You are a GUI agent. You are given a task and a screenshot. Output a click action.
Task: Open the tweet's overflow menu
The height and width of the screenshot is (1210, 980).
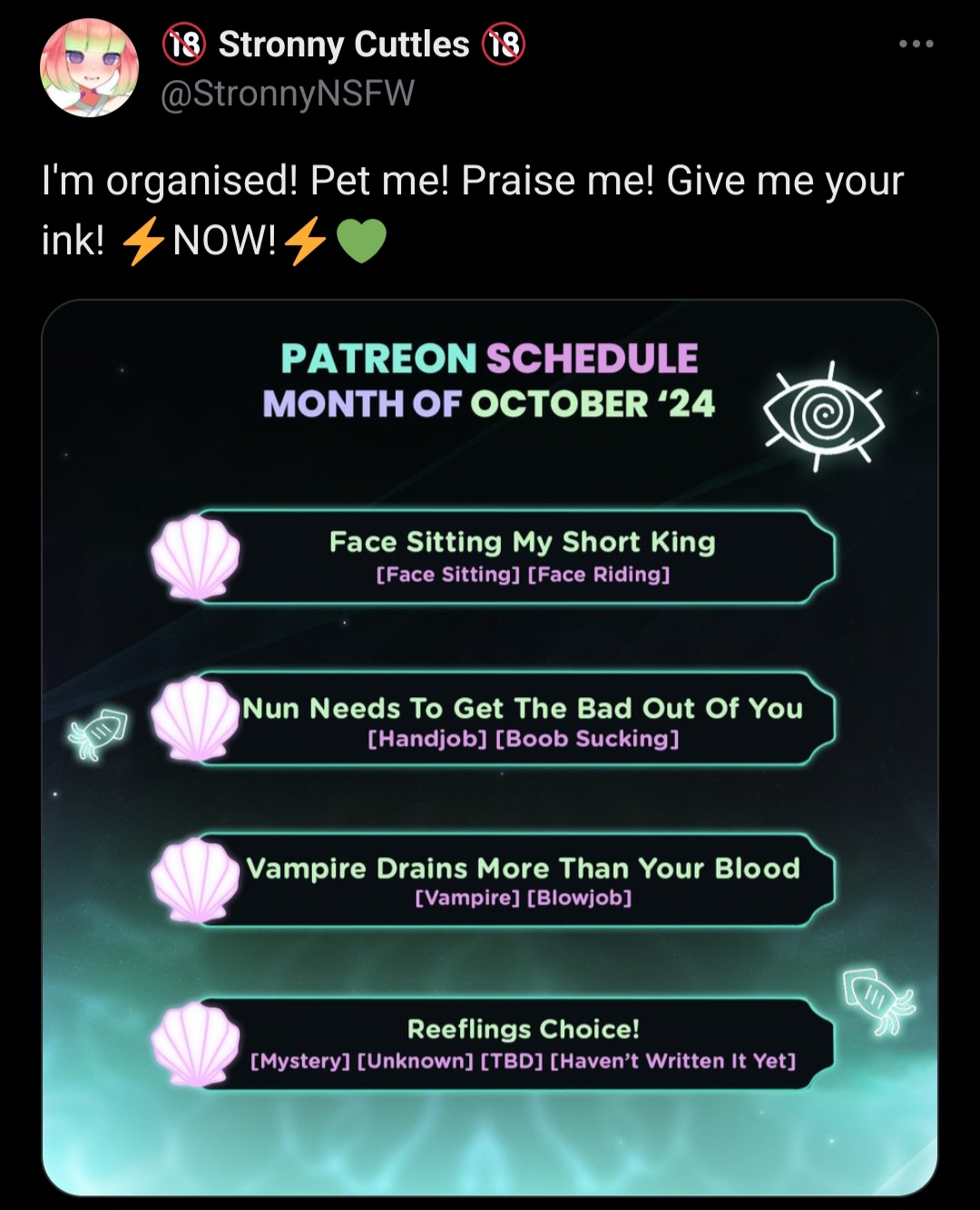[x=916, y=44]
